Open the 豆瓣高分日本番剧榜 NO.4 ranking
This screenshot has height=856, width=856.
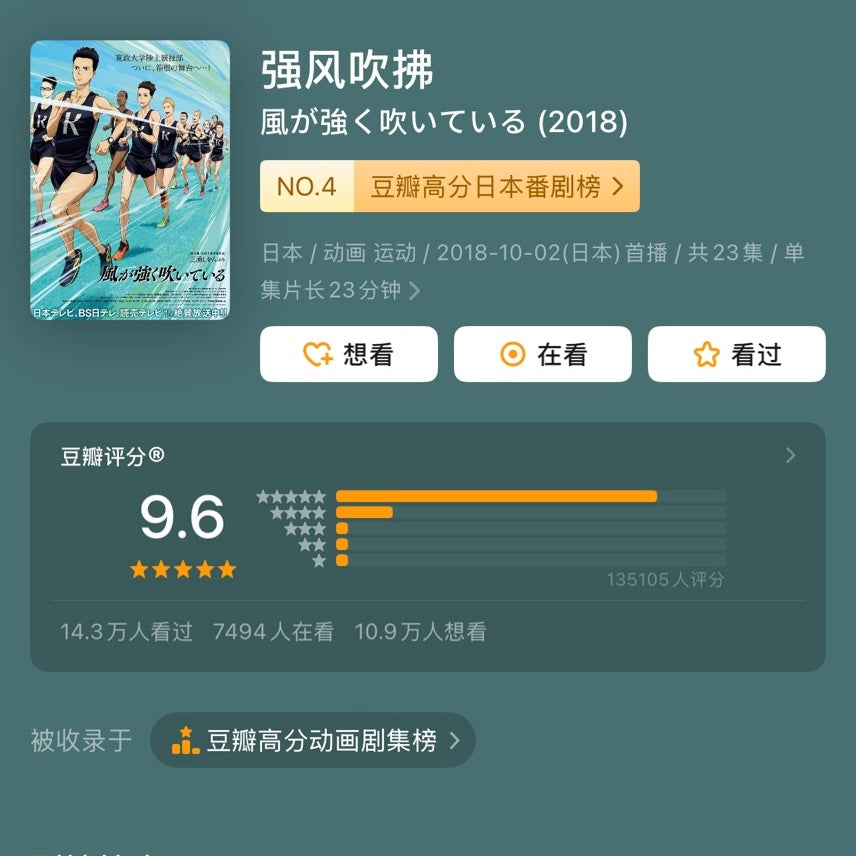[x=449, y=187]
